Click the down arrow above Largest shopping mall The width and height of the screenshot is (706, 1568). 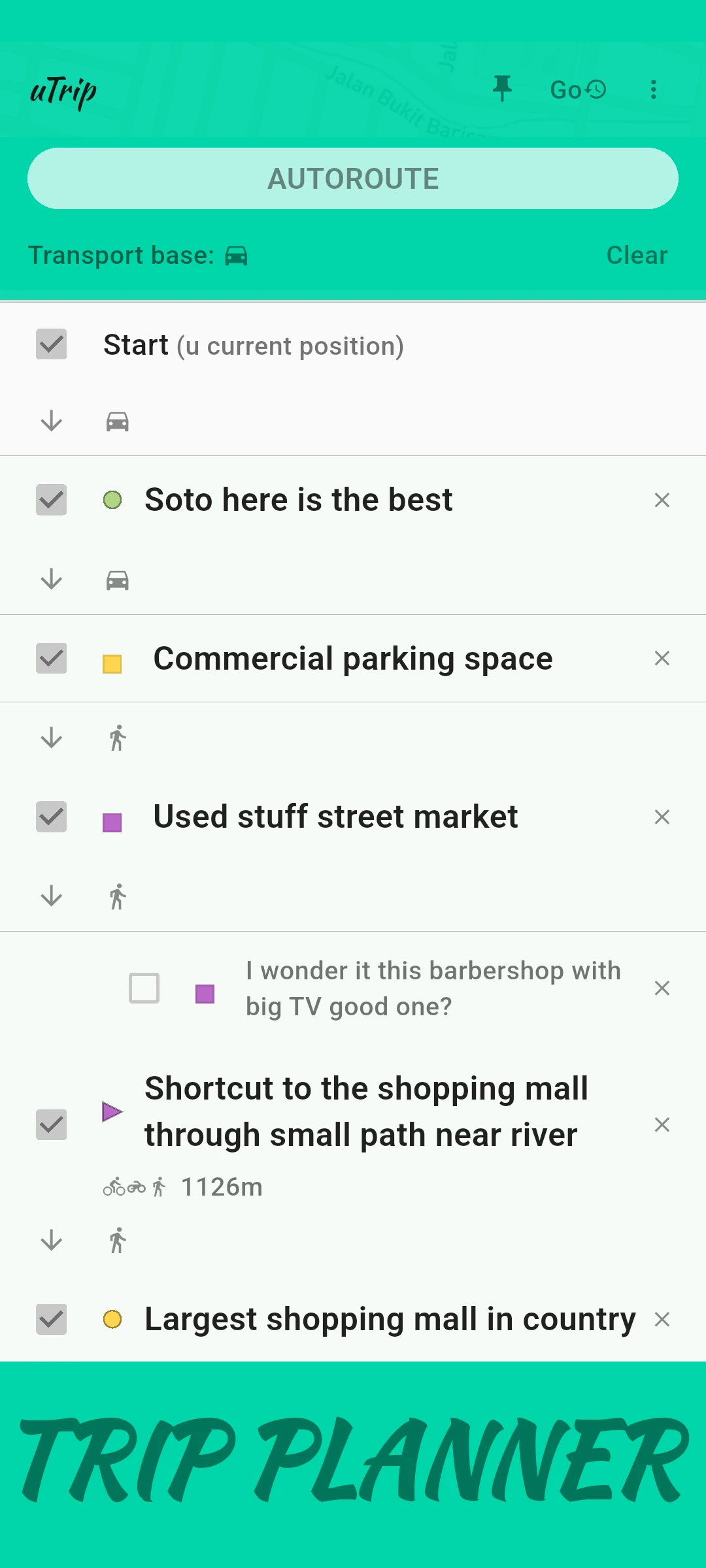click(52, 1240)
